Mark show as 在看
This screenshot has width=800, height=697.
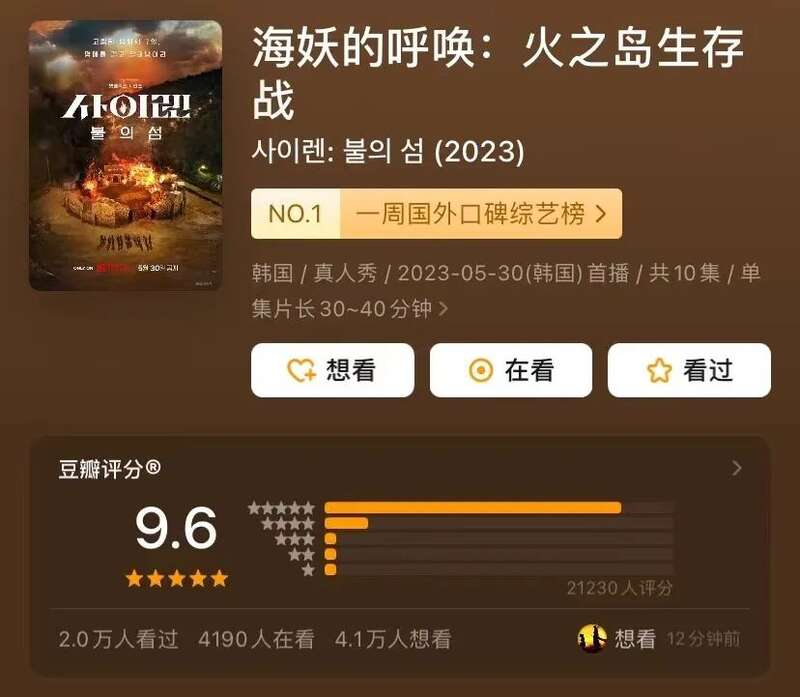pyautogui.click(x=510, y=370)
